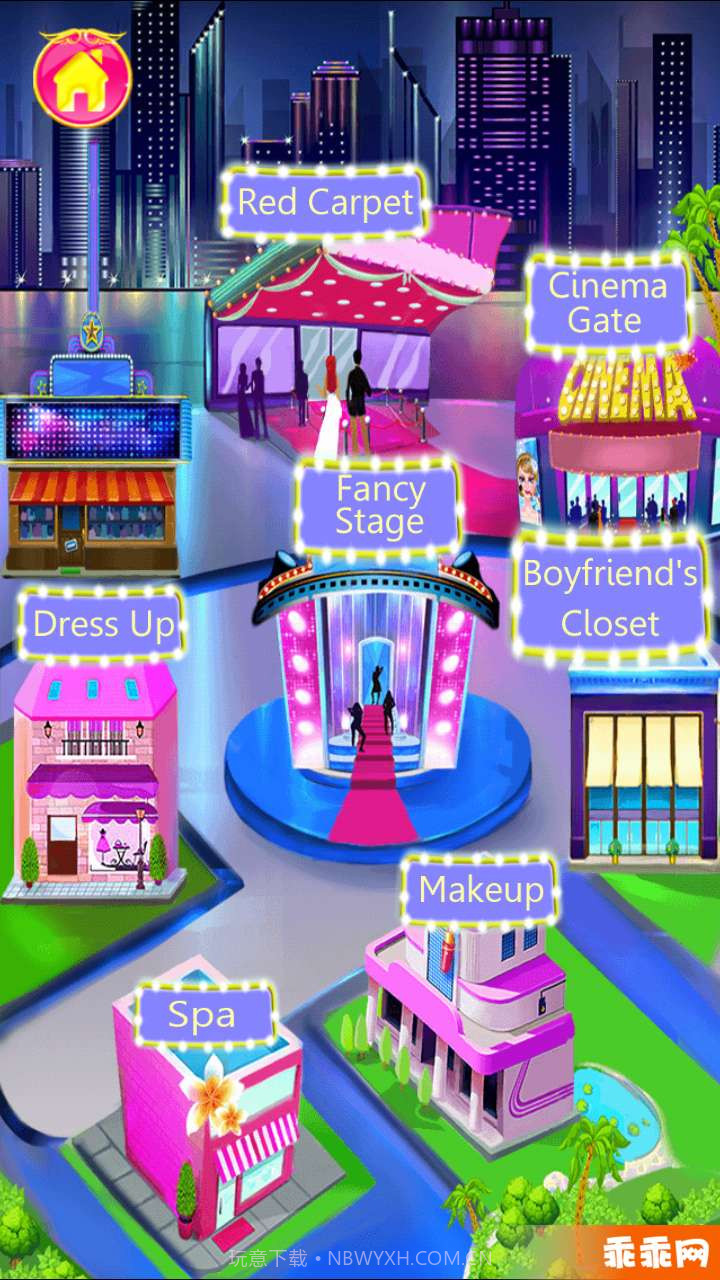Image resolution: width=720 pixels, height=1280 pixels.
Task: Select the Makeup building
Action: pos(481,889)
